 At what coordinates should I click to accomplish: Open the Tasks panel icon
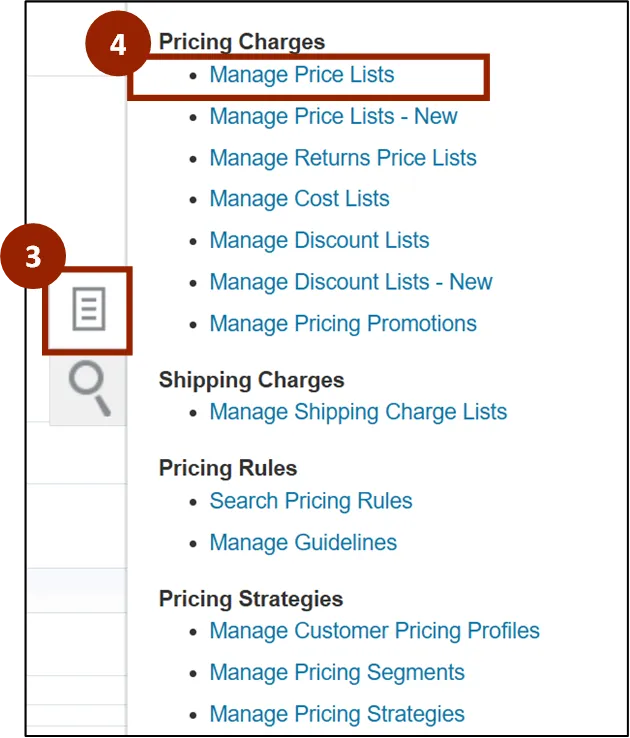coord(88,309)
